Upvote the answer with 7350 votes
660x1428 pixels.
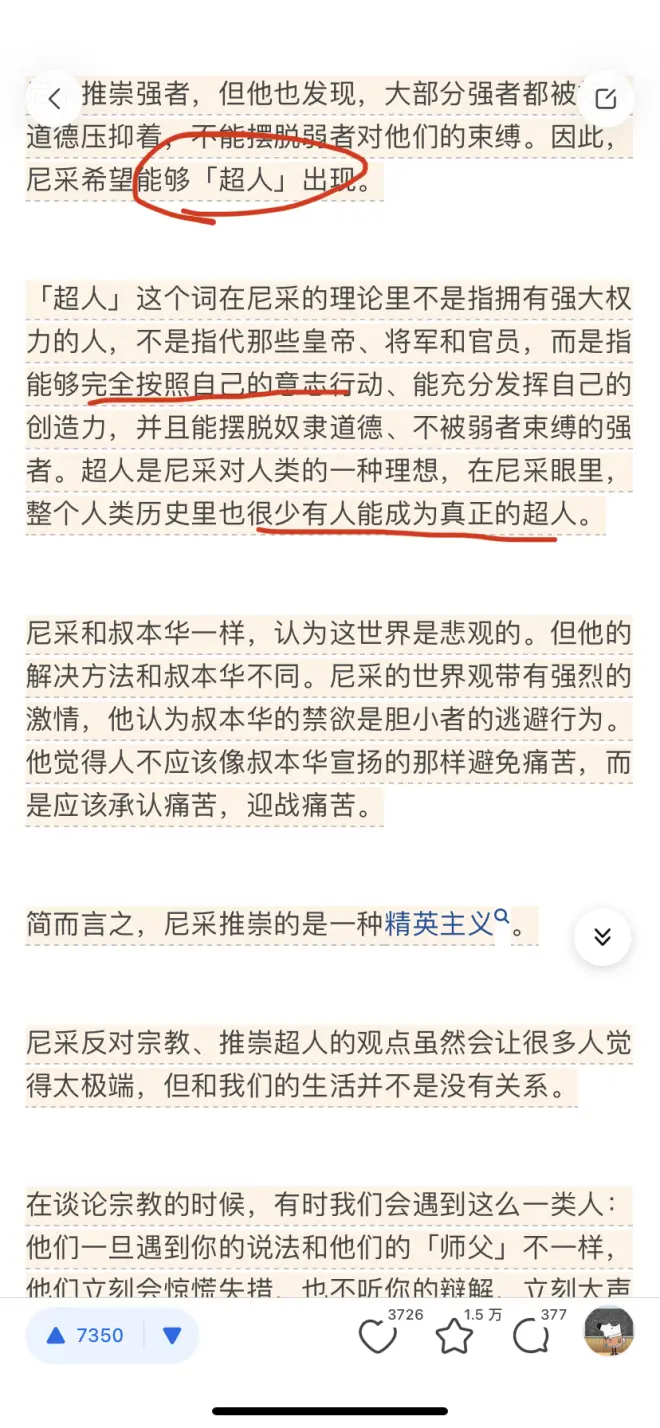click(86, 1335)
